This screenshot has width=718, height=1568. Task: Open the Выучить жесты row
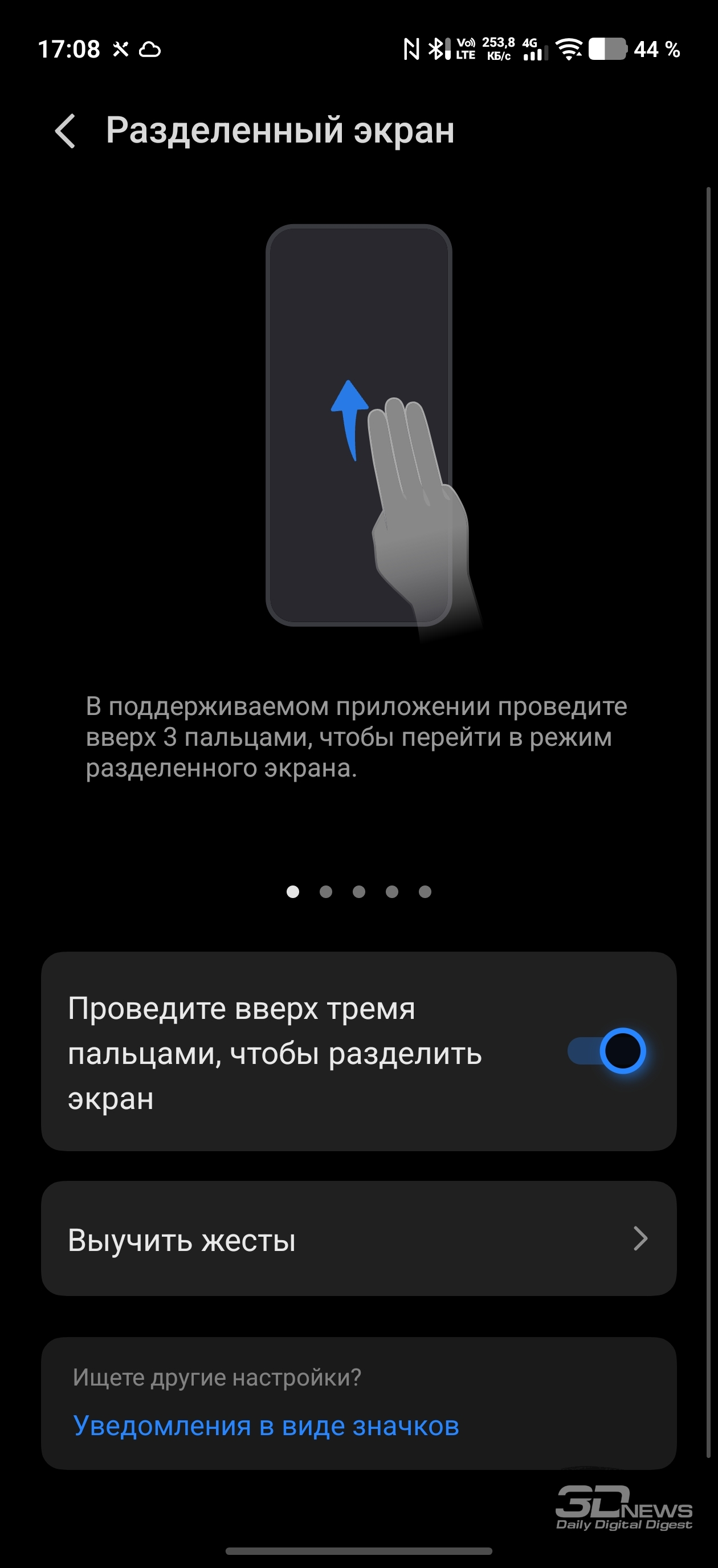358,1238
